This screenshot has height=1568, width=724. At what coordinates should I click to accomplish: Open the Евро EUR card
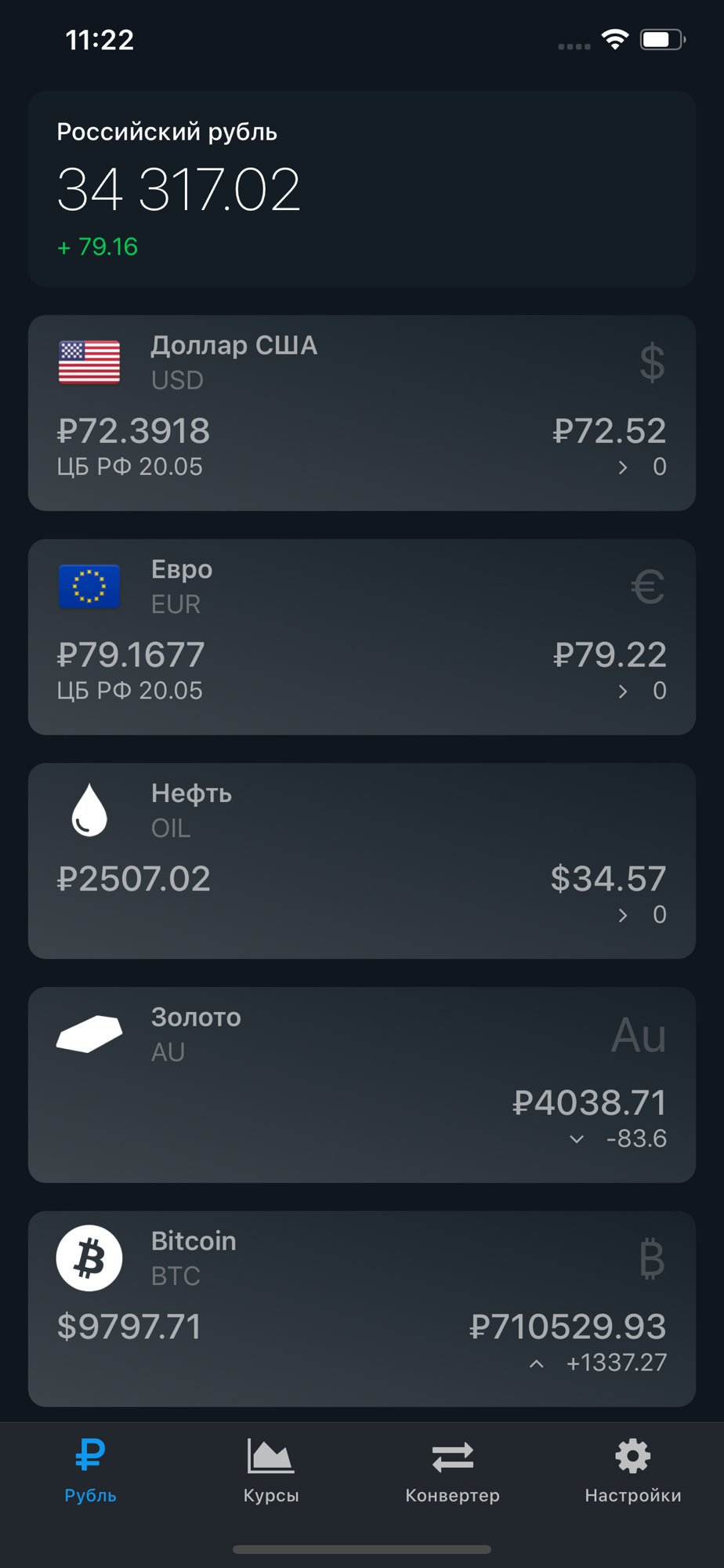point(361,637)
